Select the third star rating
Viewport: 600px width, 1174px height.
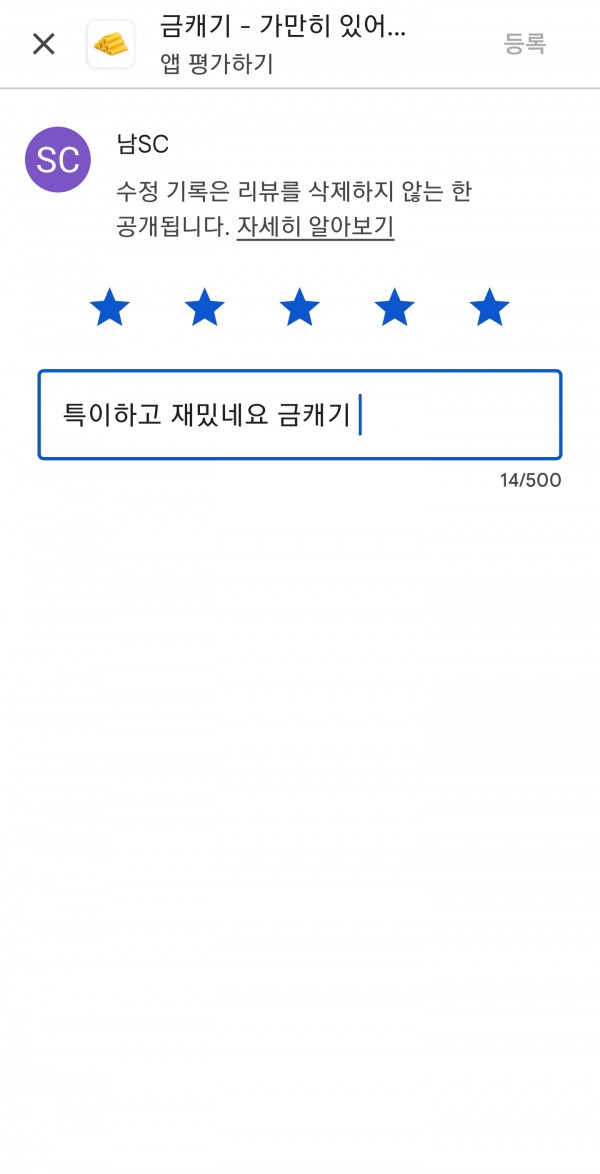300,307
